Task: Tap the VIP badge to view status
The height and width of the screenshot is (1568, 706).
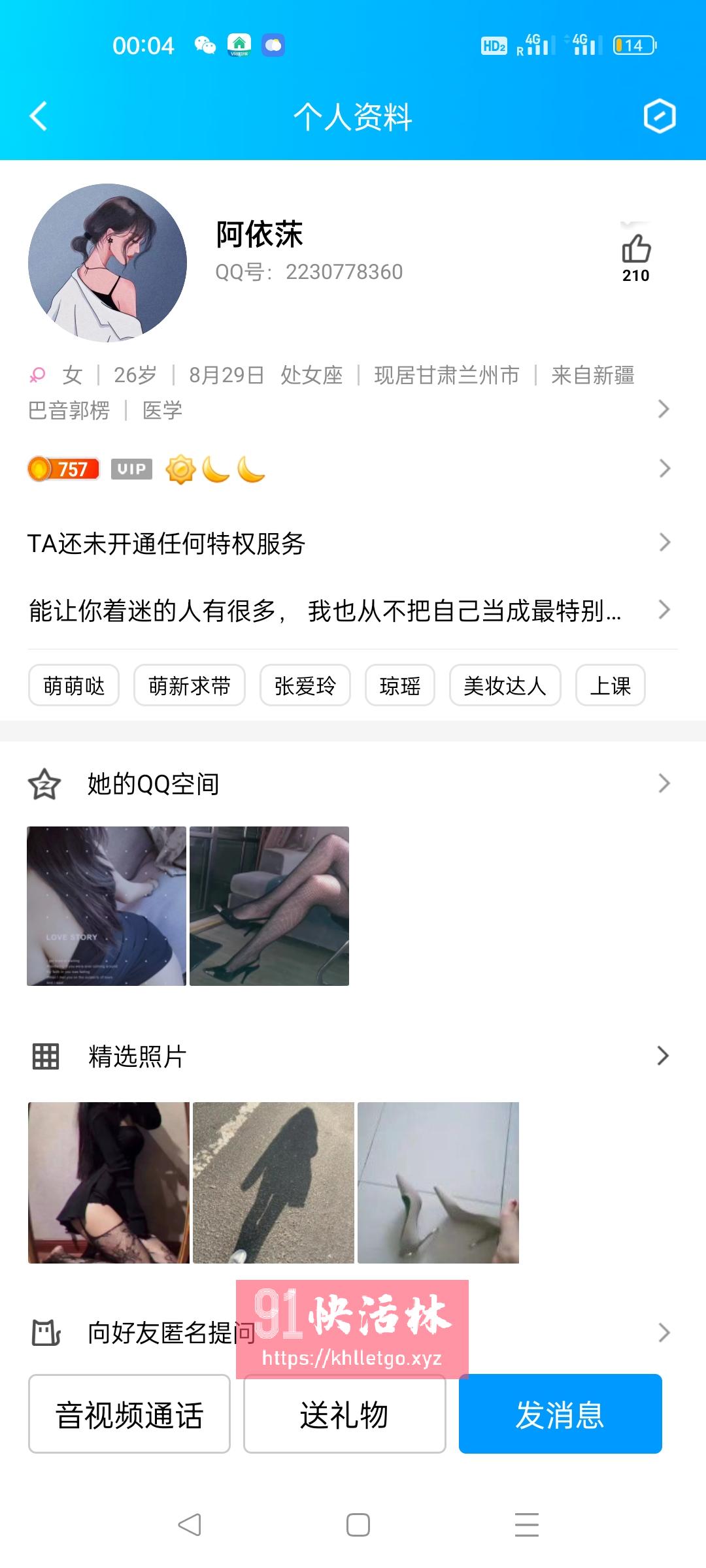Action: pos(130,468)
